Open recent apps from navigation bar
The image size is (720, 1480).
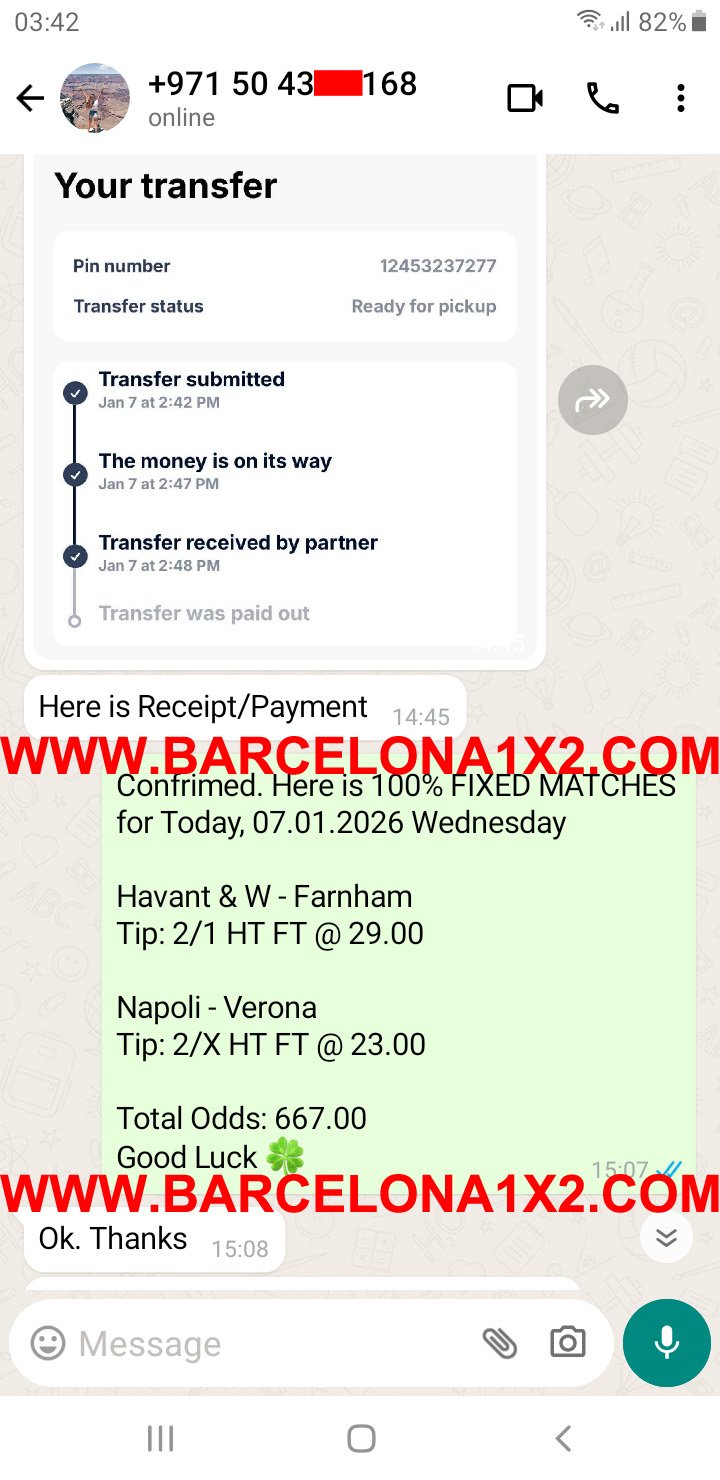pyautogui.click(x=160, y=1437)
